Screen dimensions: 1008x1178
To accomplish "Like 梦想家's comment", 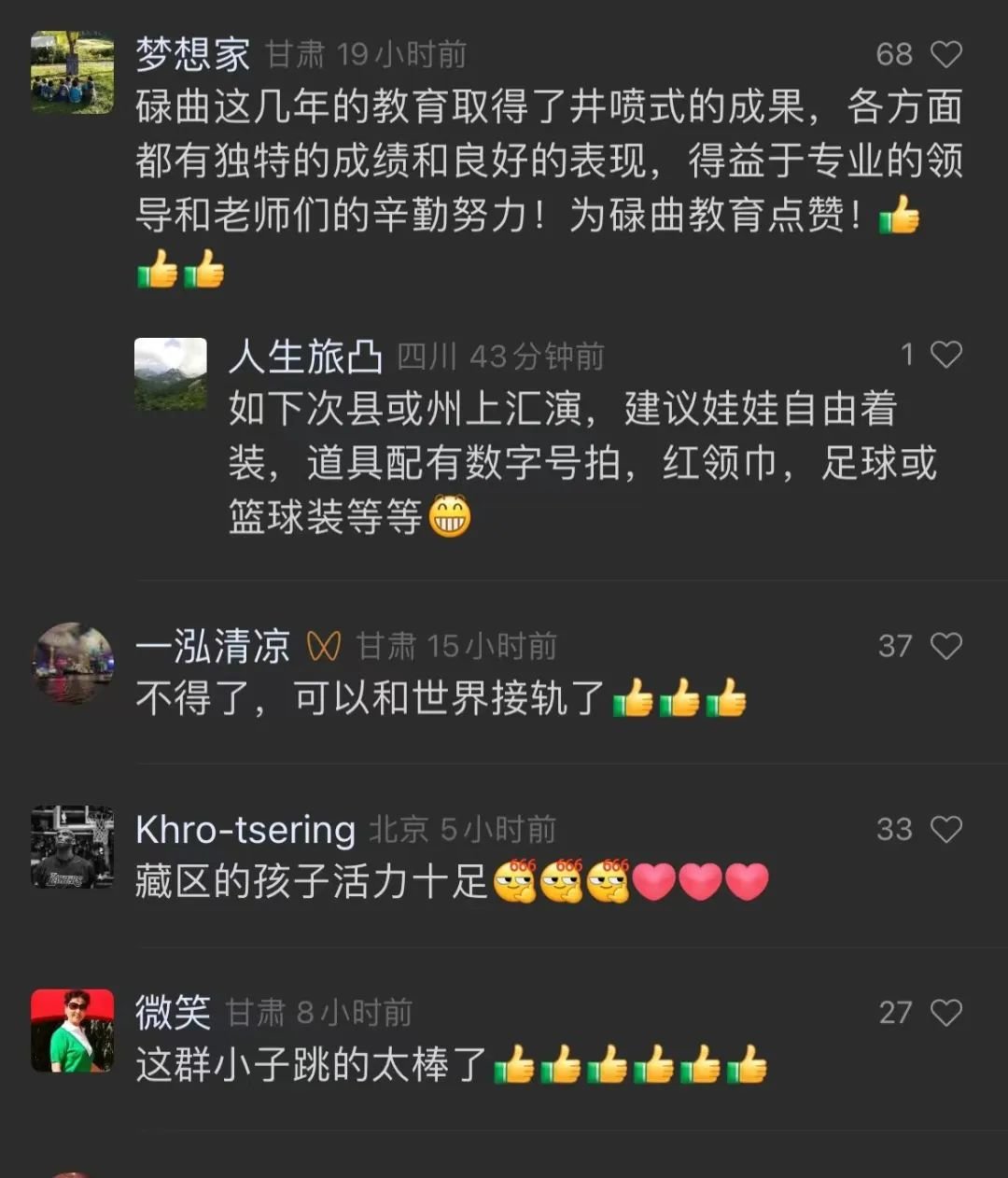I will click(x=945, y=54).
